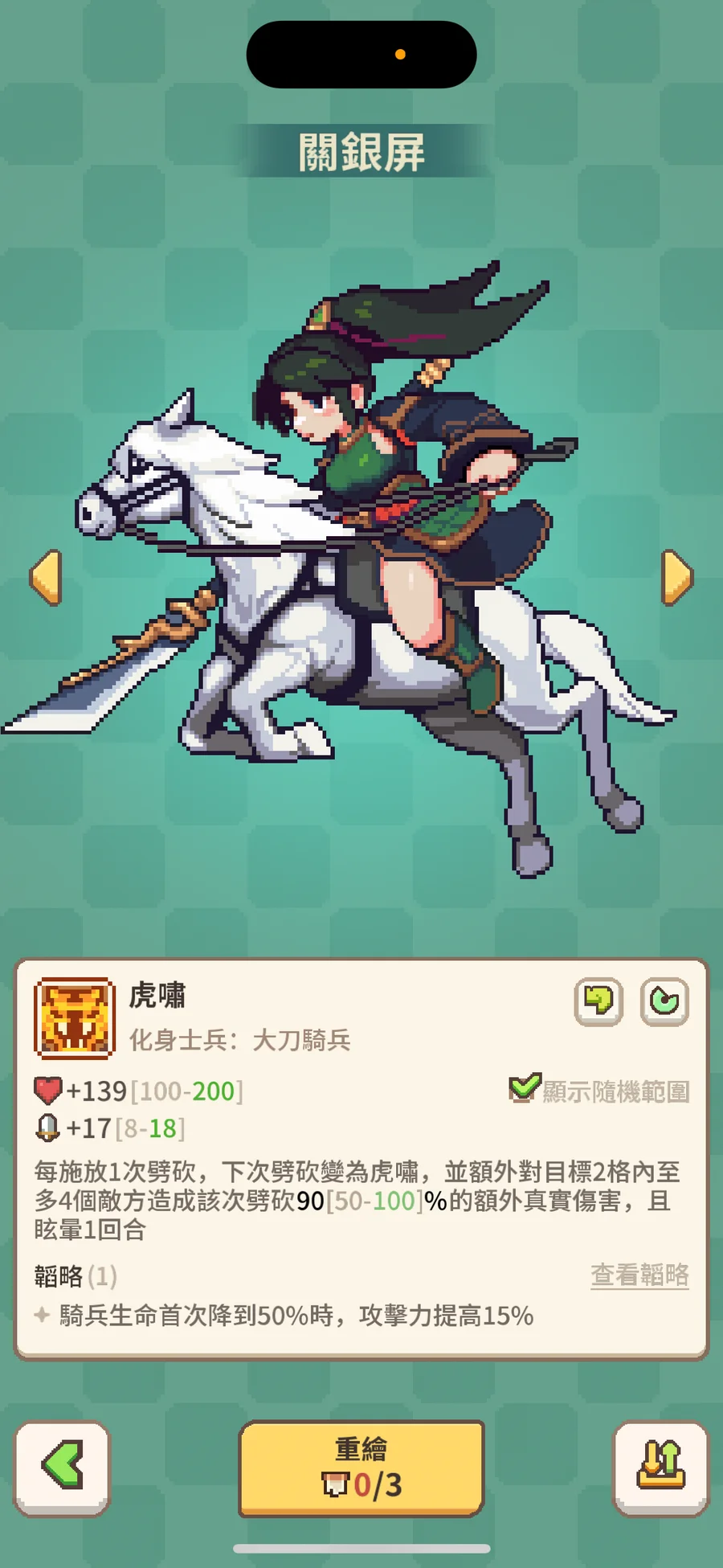Open the 查看韜略 link
Screen dimensions: 723x1568
tap(639, 1275)
